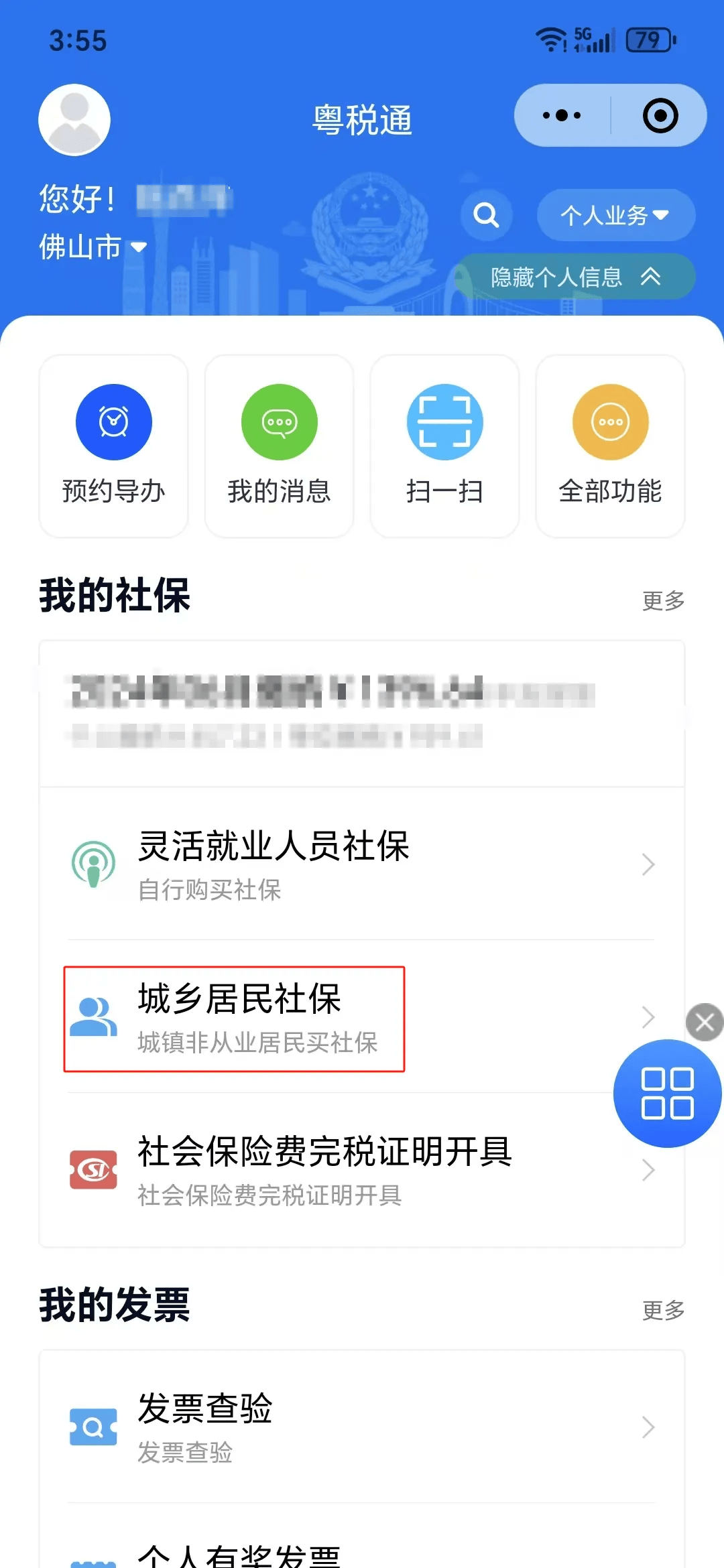This screenshot has width=724, height=1568.
Task: Open the blurred social security notice card
Action: click(362, 714)
